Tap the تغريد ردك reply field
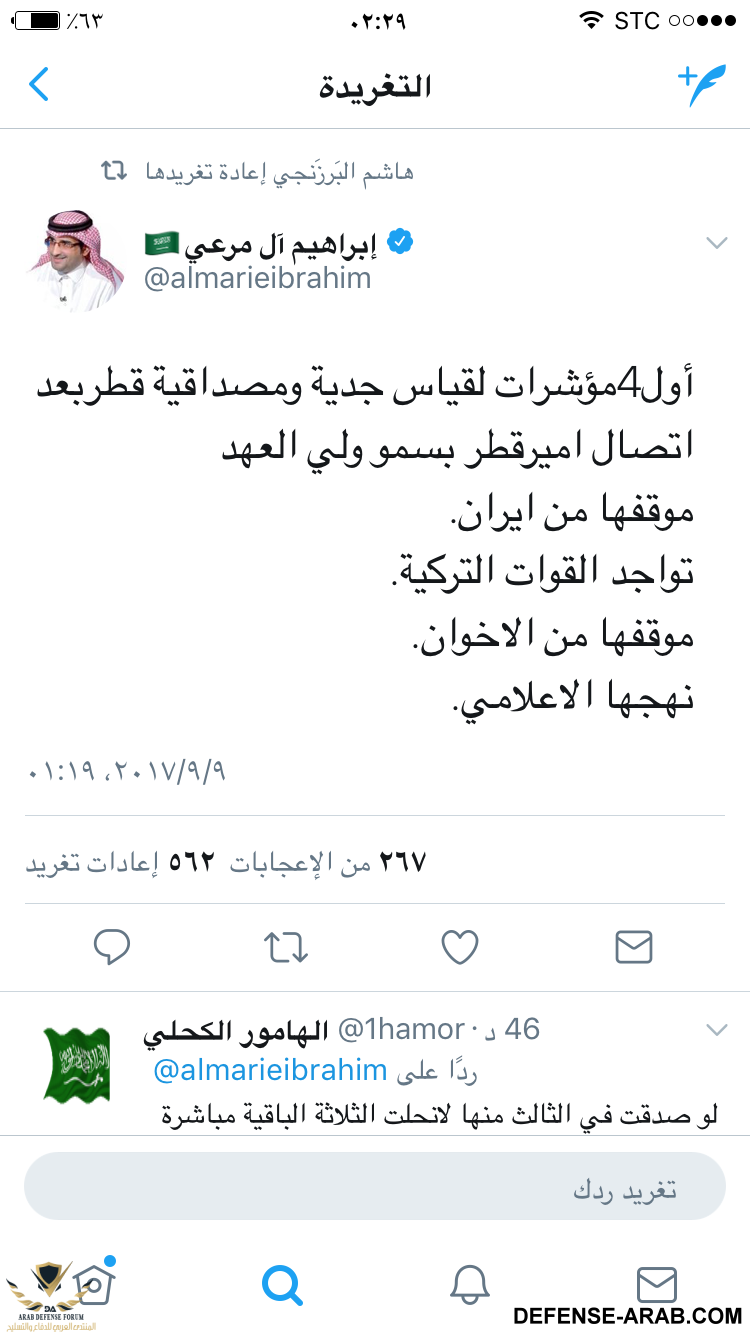 375,1186
